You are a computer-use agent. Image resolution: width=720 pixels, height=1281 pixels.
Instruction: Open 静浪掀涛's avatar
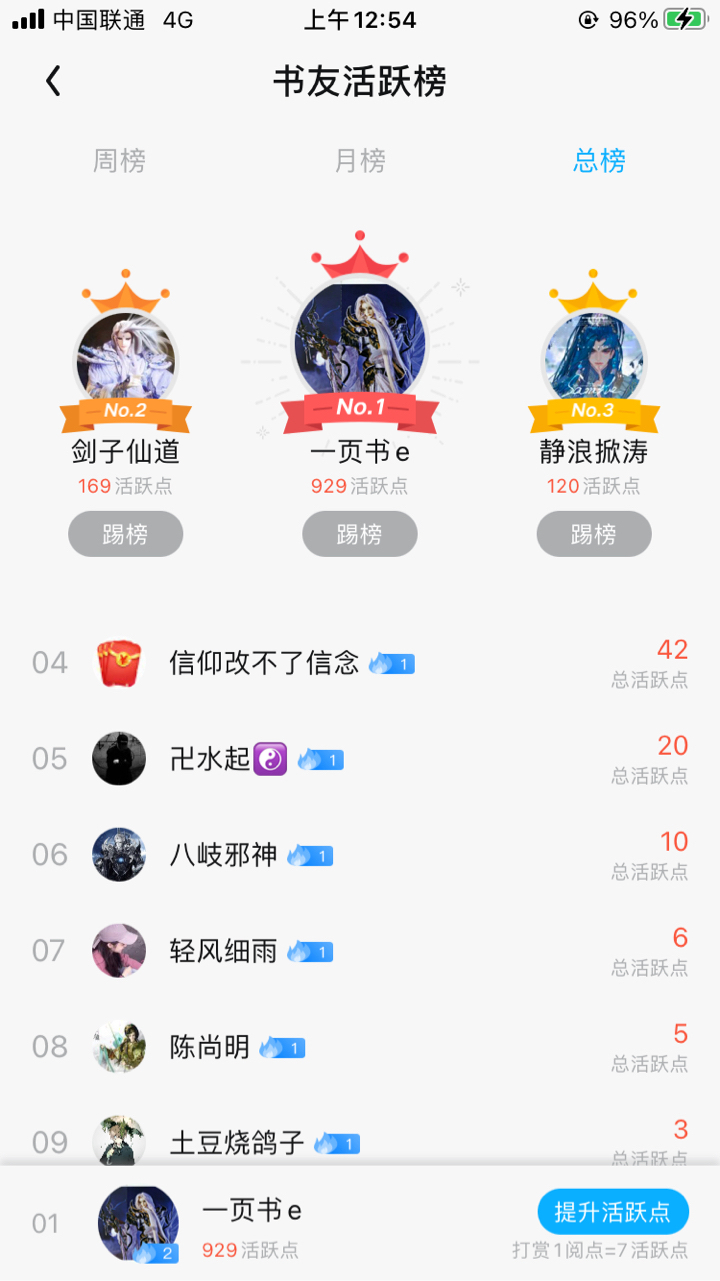point(594,358)
